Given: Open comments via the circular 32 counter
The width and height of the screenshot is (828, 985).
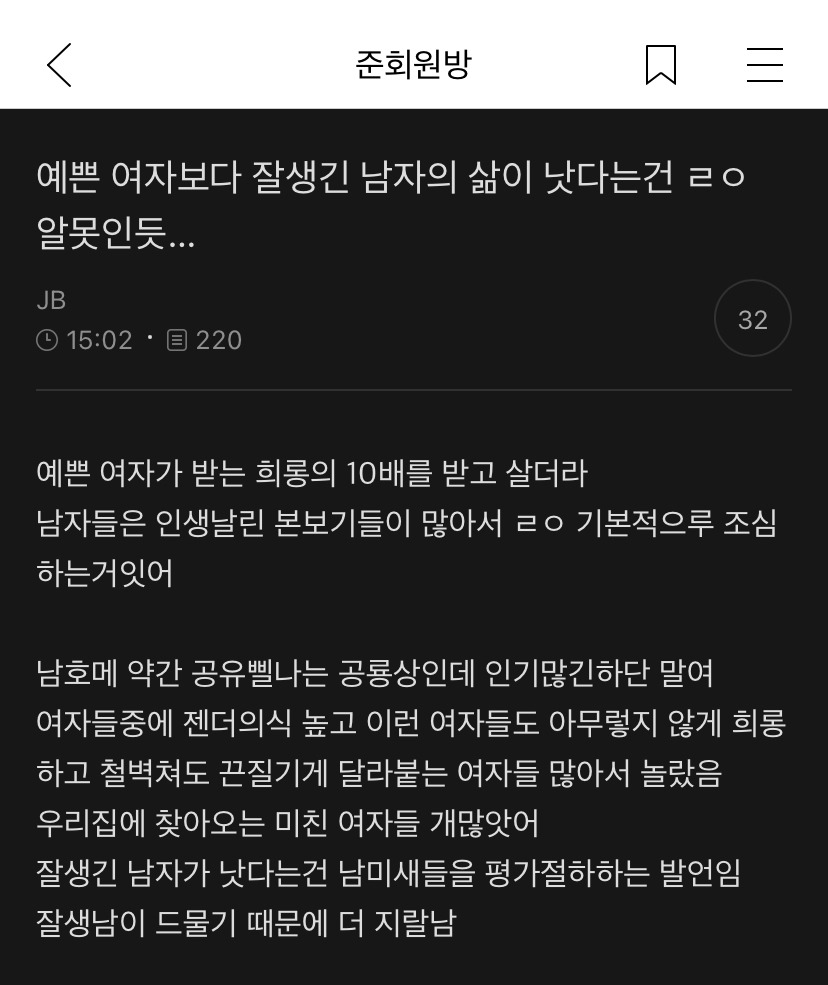Looking at the screenshot, I should tap(752, 318).
